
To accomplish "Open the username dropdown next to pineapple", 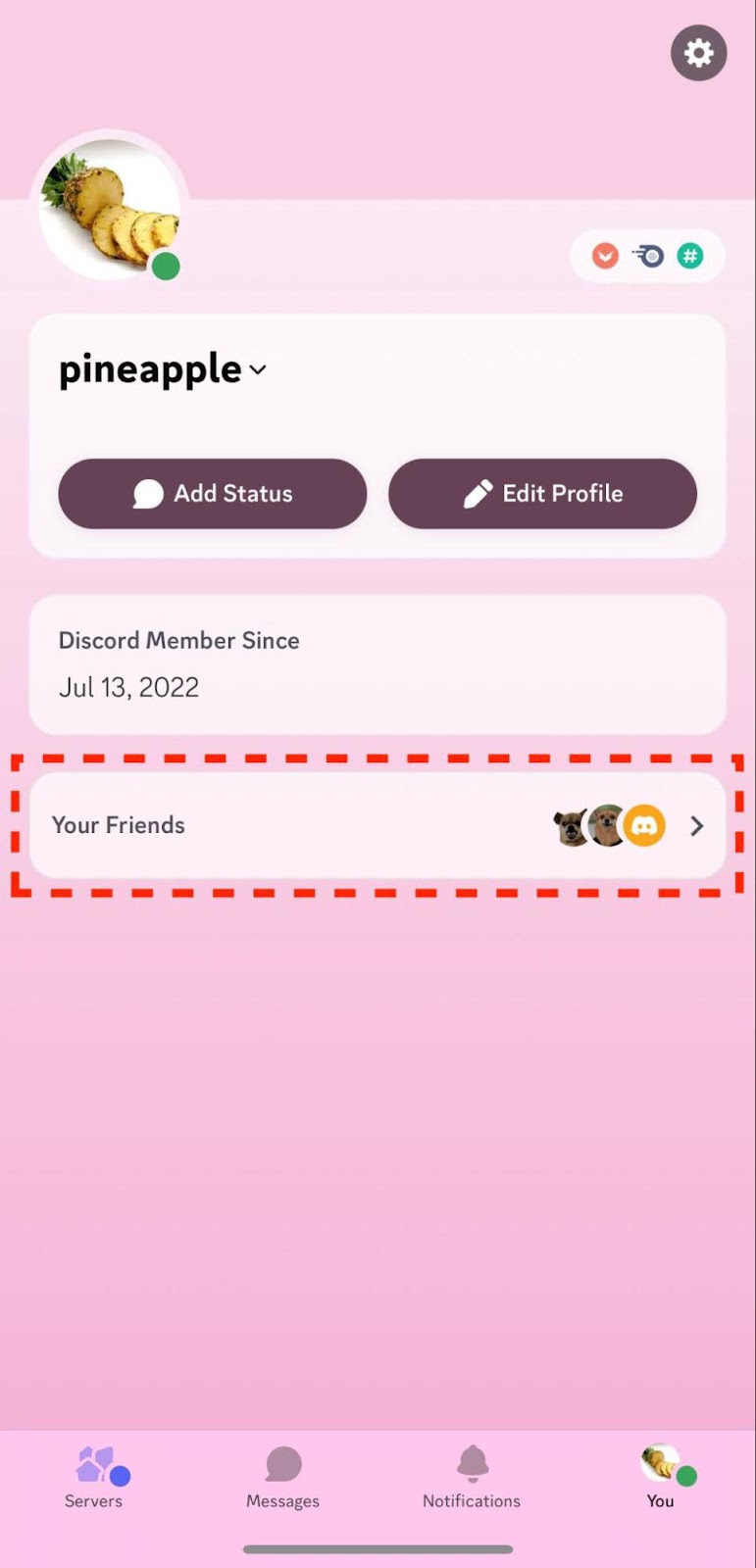I will click(257, 370).
